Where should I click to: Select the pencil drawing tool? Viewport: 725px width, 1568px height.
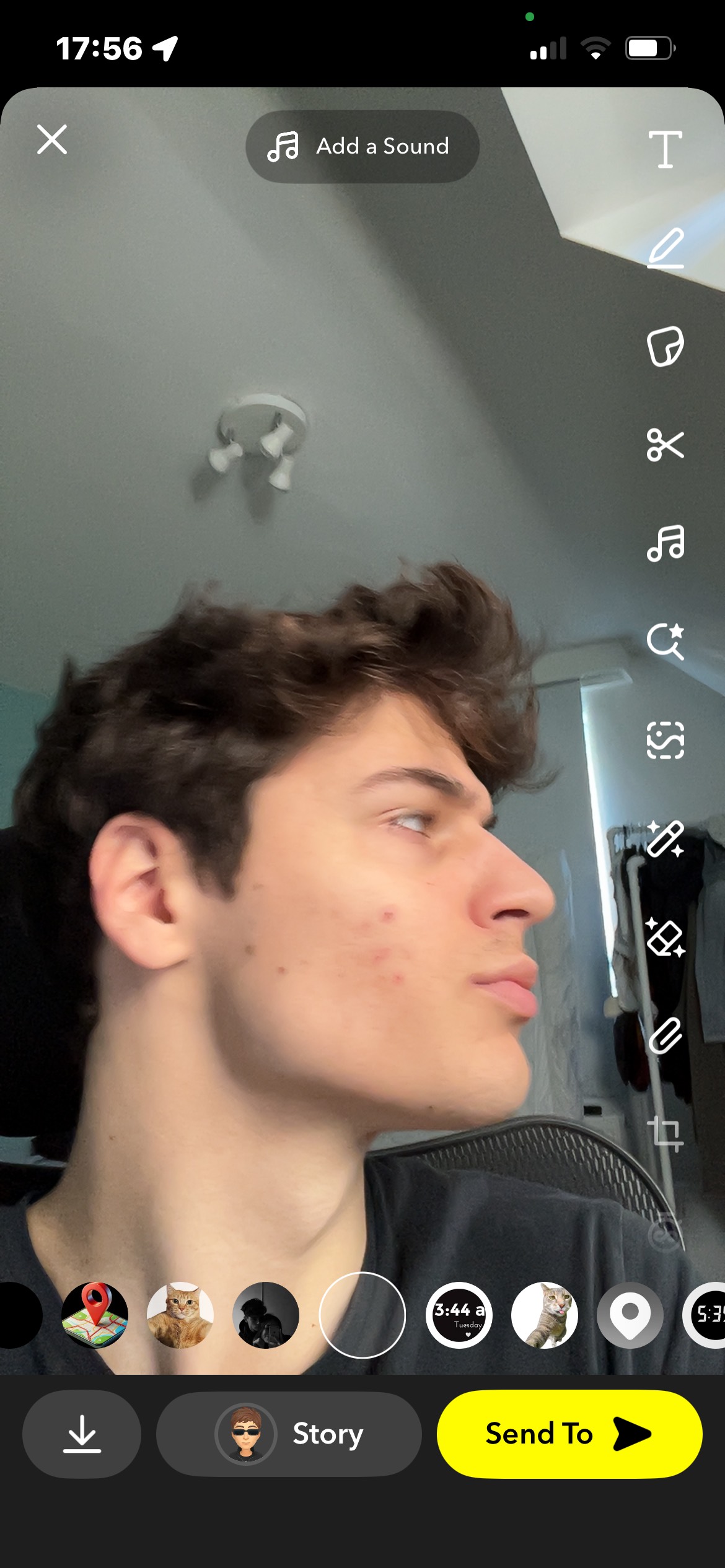tap(666, 248)
